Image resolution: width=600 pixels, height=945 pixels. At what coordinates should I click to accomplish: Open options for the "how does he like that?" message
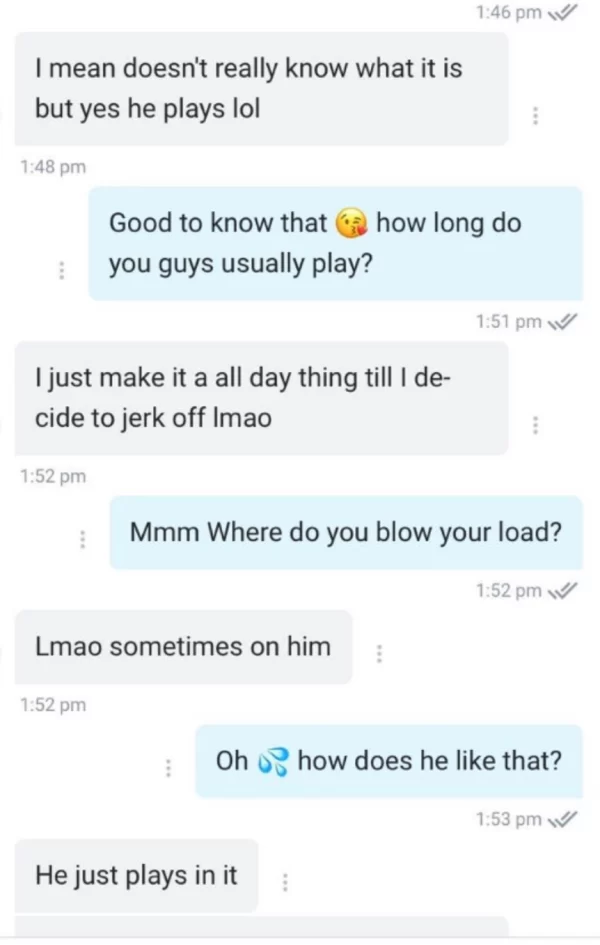pyautogui.click(x=167, y=768)
